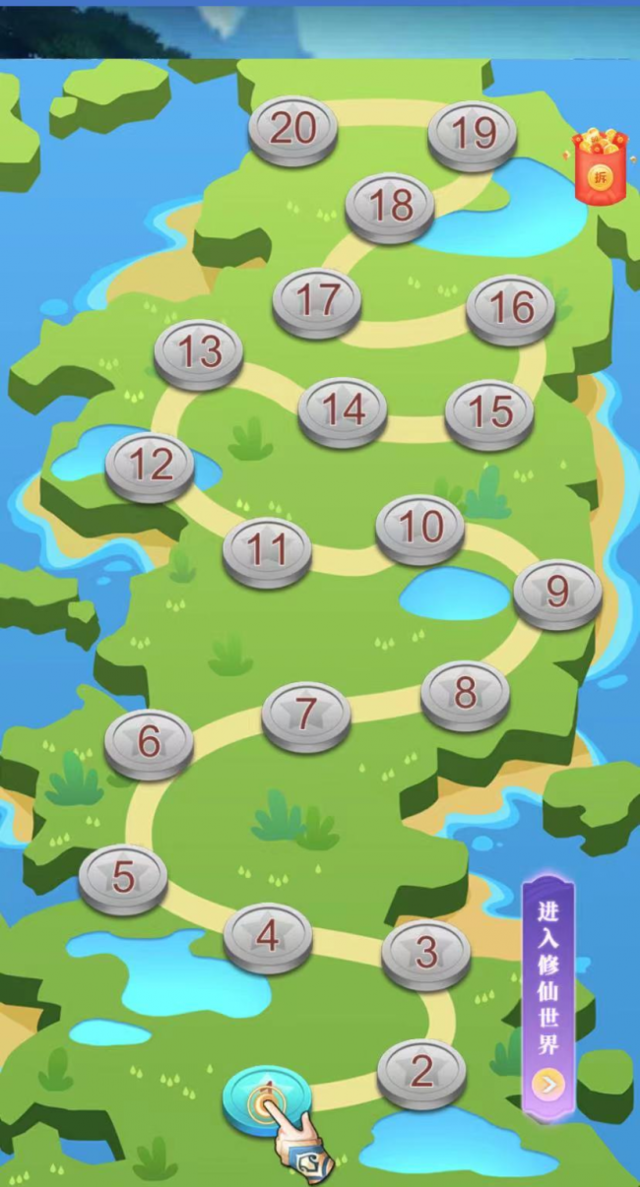Tap level 13 coin
640x1187 pixels.
[x=198, y=352]
